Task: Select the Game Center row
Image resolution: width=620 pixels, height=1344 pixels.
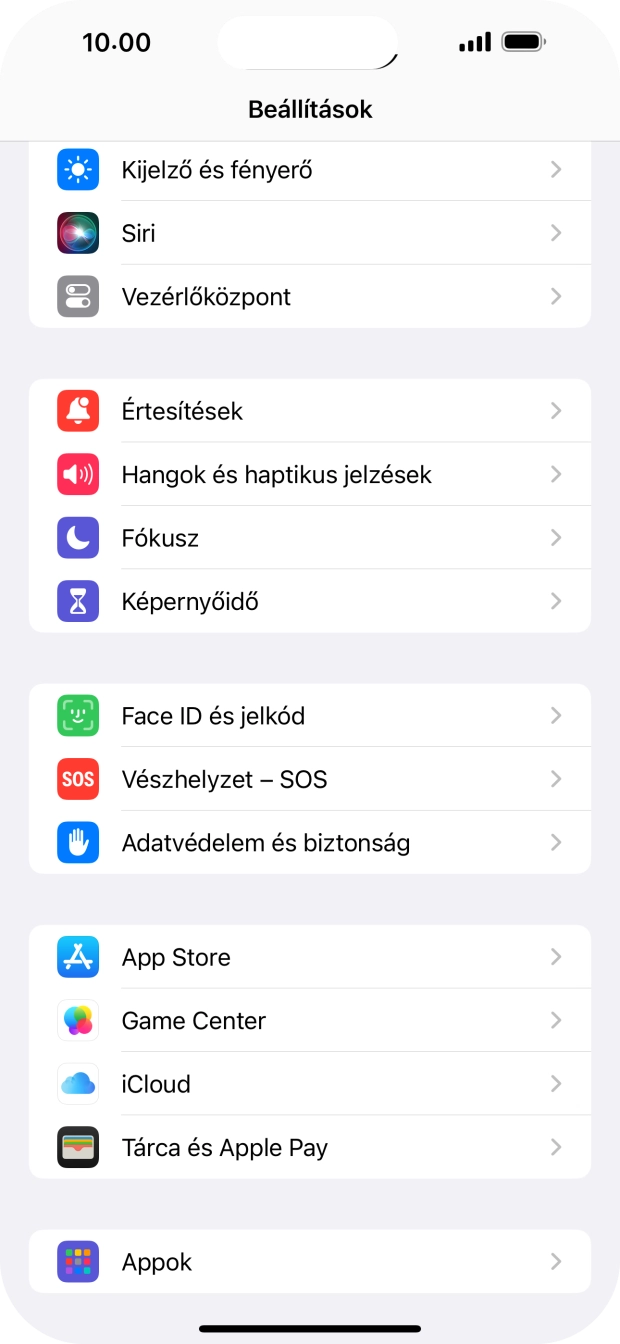Action: click(x=310, y=1021)
